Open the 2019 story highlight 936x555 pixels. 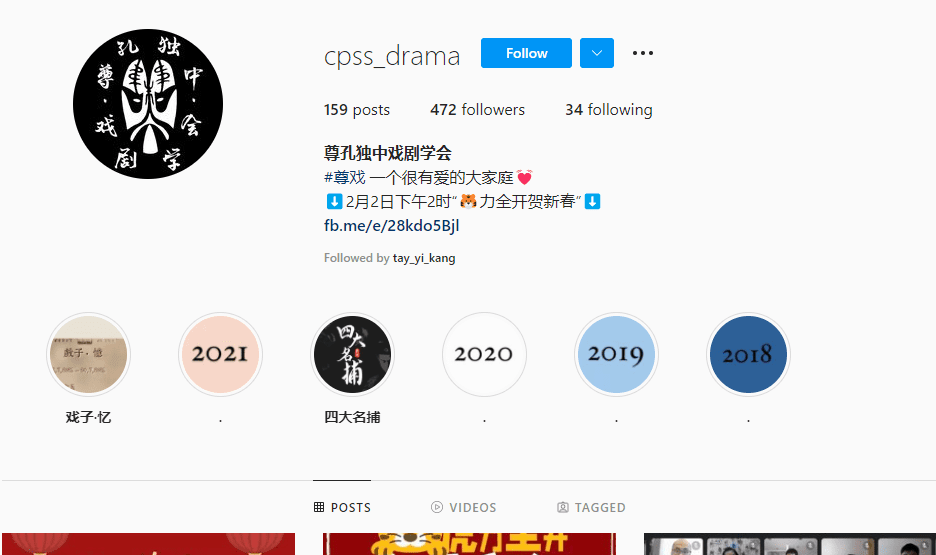tap(616, 355)
